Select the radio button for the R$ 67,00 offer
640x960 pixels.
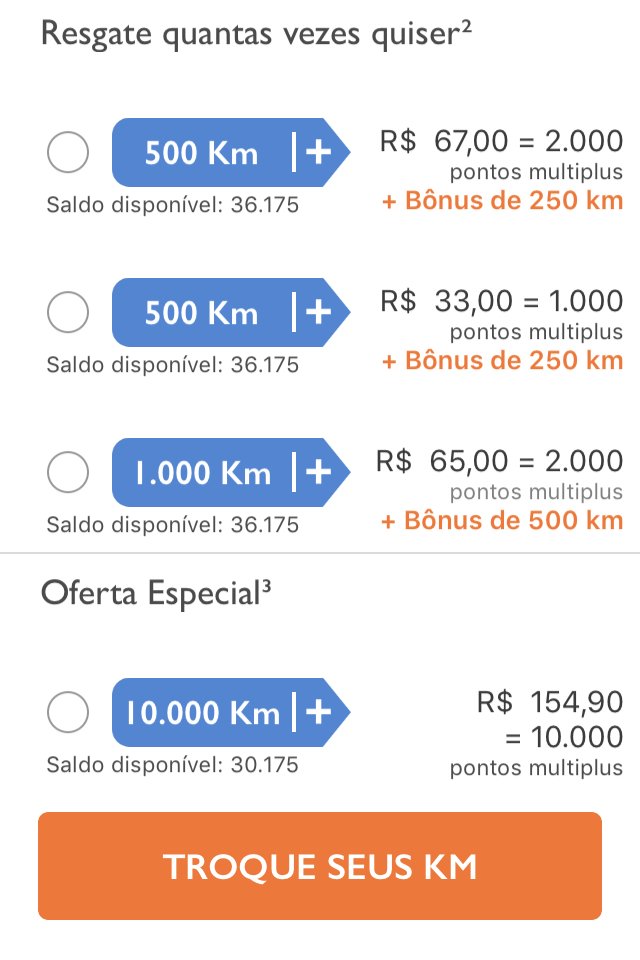(68, 153)
